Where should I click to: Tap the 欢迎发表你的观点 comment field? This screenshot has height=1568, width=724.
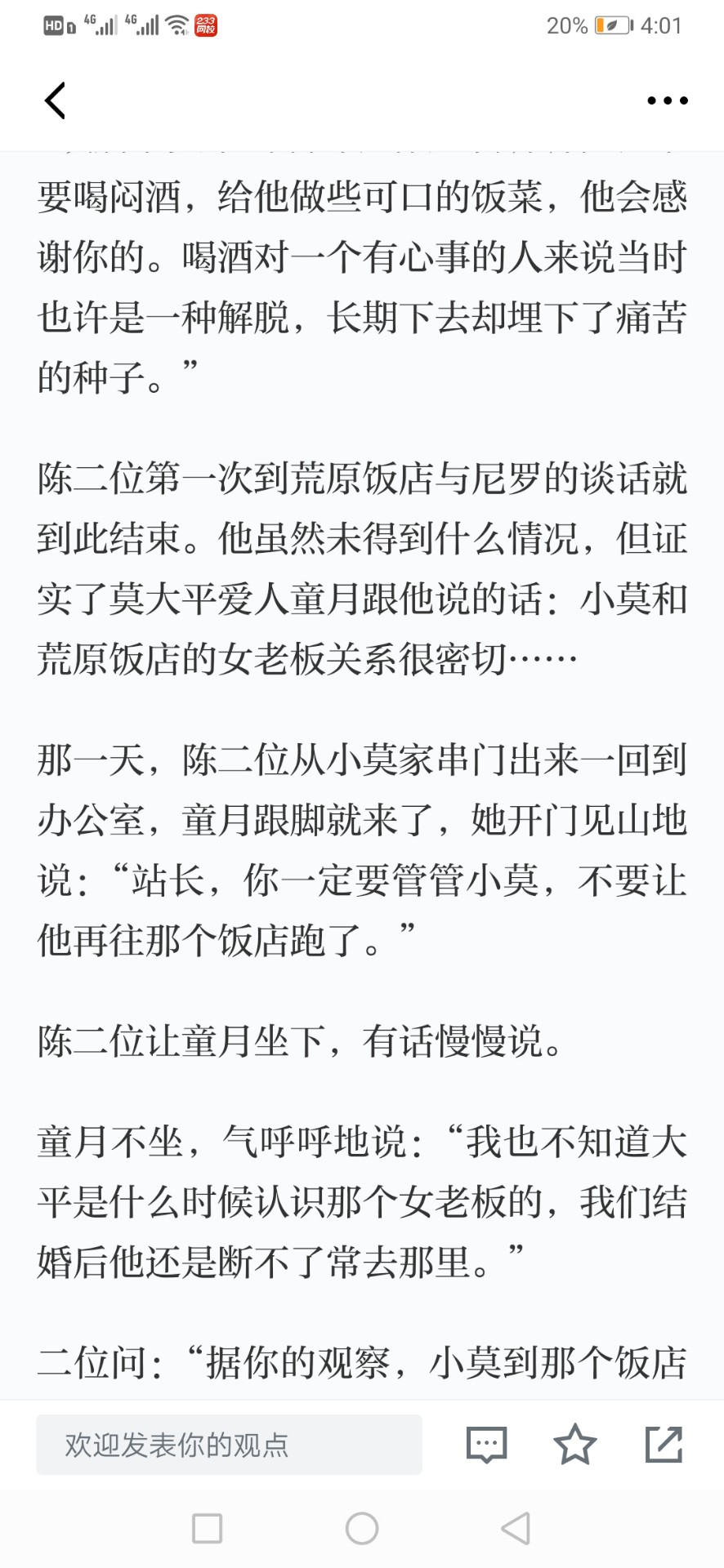[x=229, y=1445]
